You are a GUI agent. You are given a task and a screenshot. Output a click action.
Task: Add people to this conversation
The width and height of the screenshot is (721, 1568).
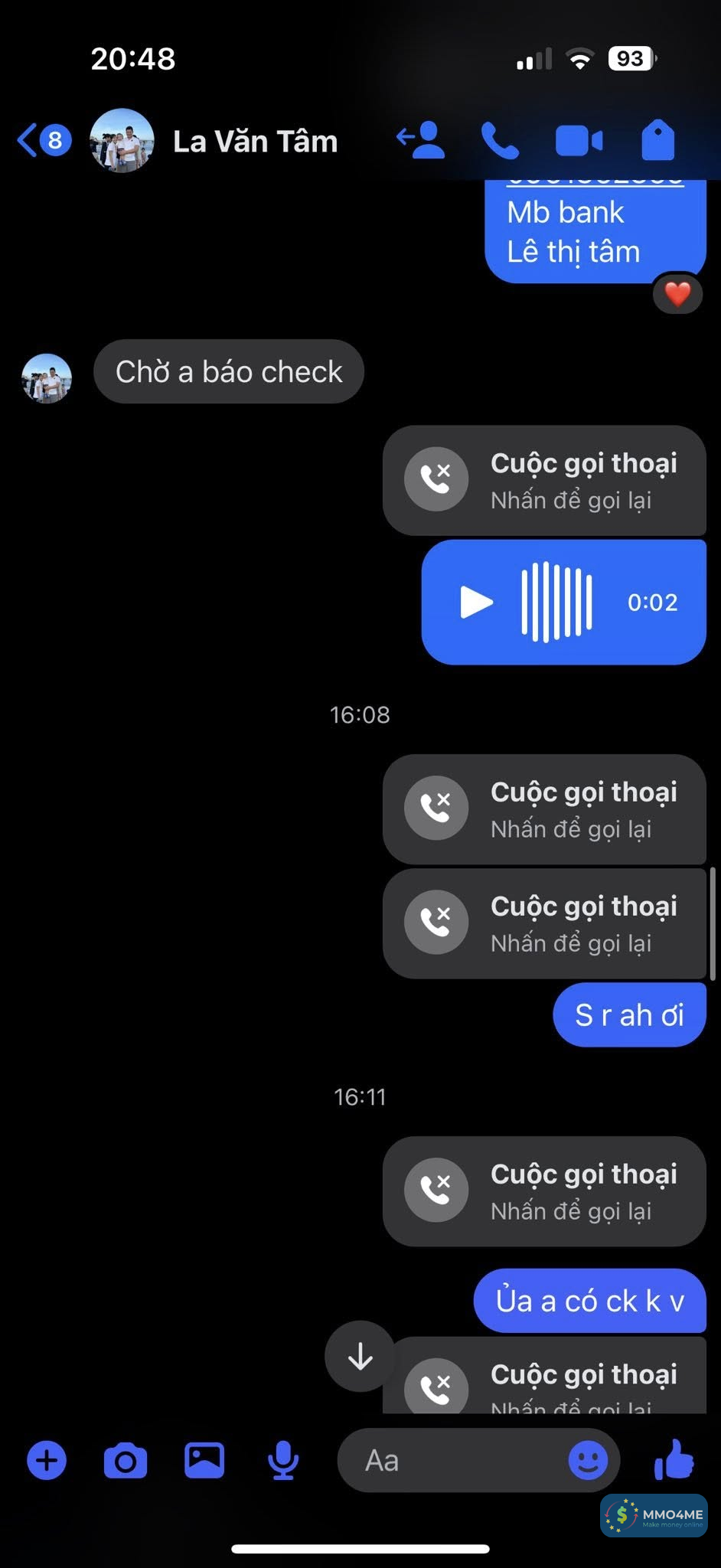click(x=421, y=141)
